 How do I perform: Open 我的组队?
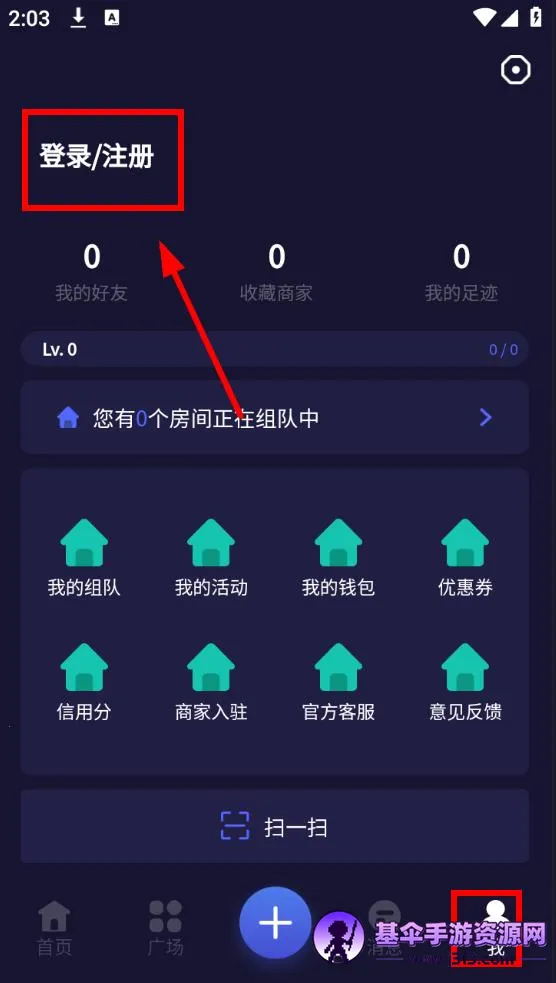[x=84, y=557]
